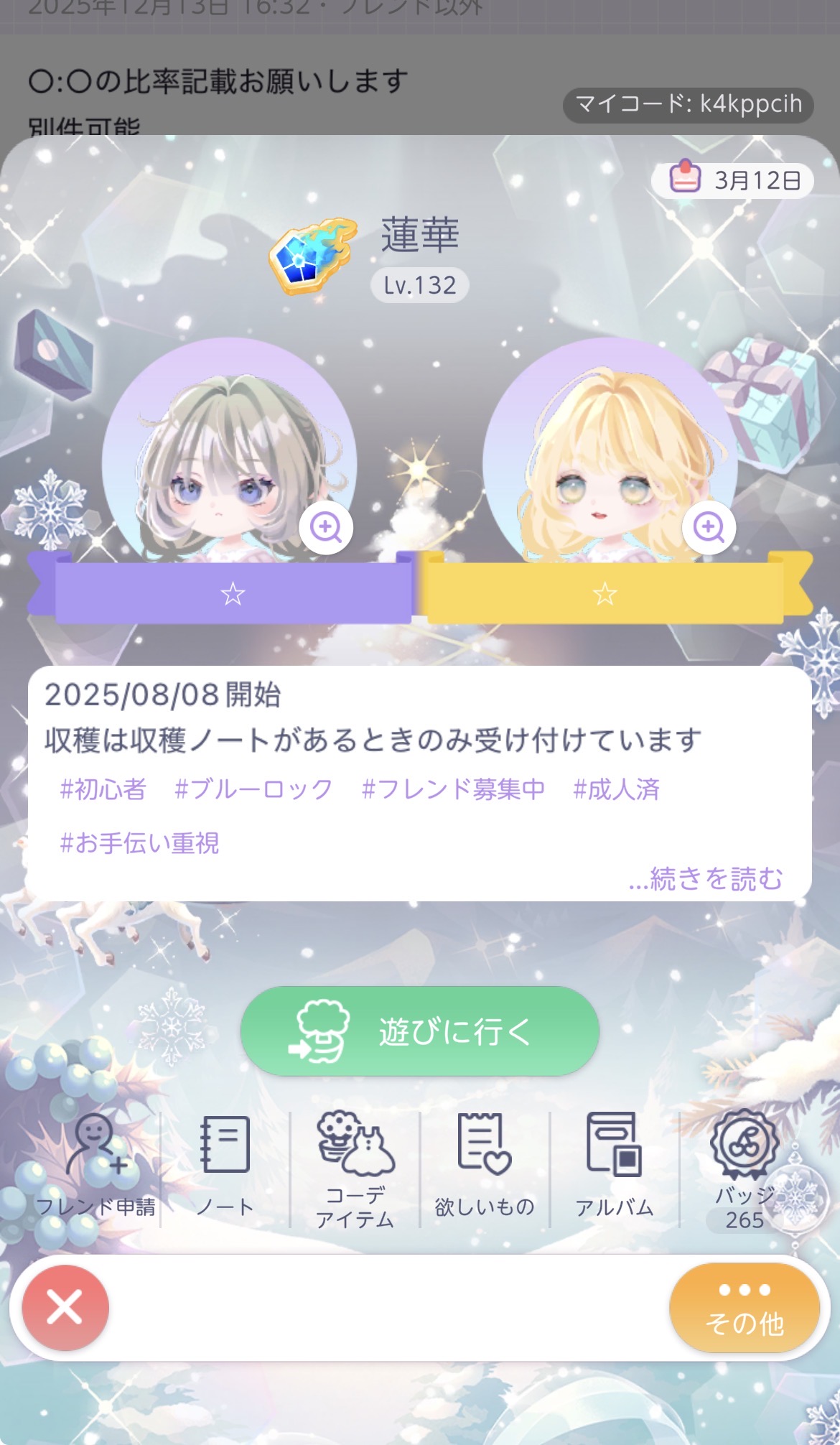Tap the #フレンド募集中 hashtag
Image resolution: width=840 pixels, height=1445 pixels.
click(x=453, y=789)
